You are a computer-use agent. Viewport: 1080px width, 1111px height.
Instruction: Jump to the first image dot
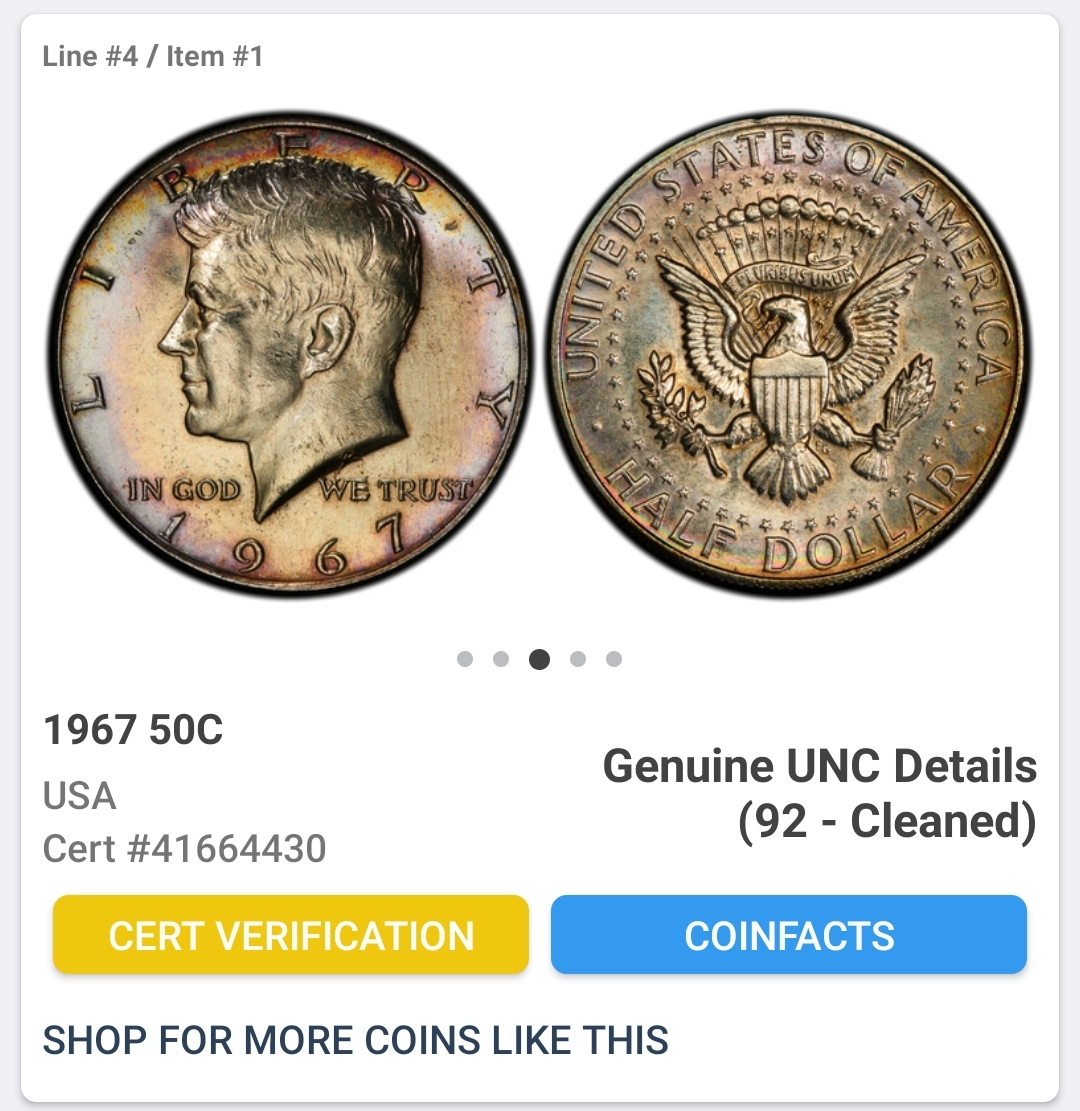click(465, 659)
